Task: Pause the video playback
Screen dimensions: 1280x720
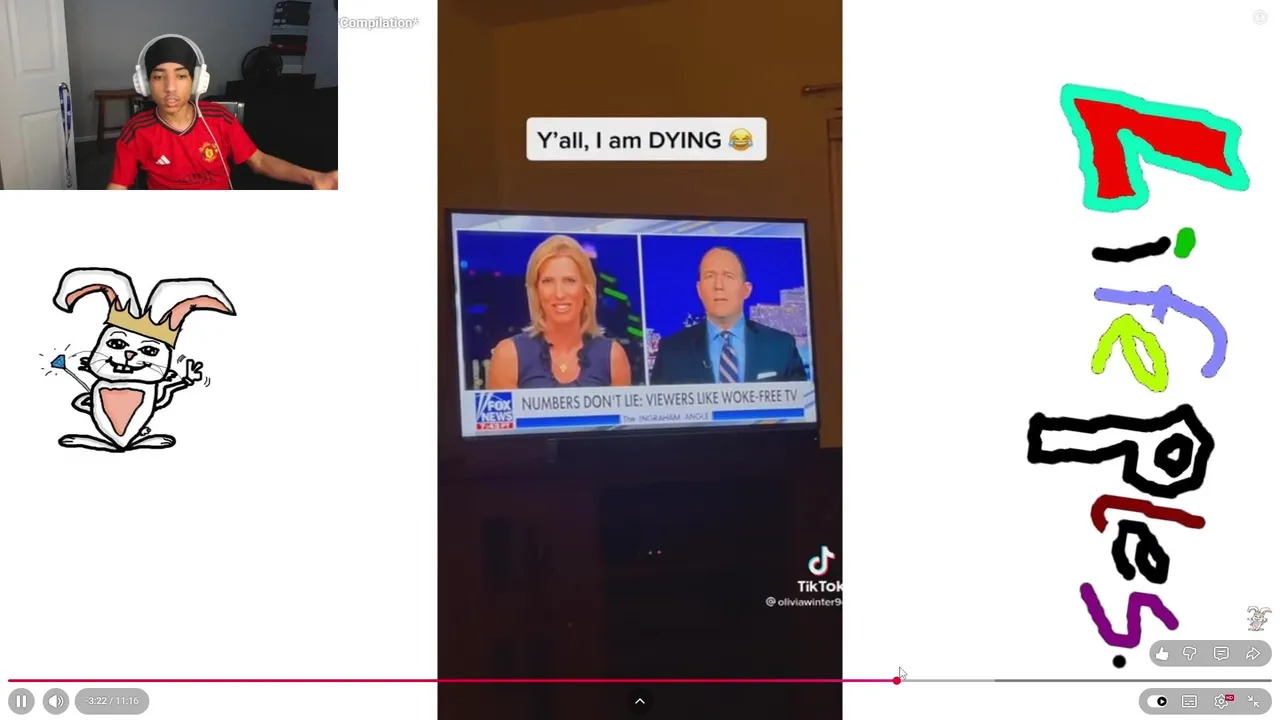Action: click(21, 701)
